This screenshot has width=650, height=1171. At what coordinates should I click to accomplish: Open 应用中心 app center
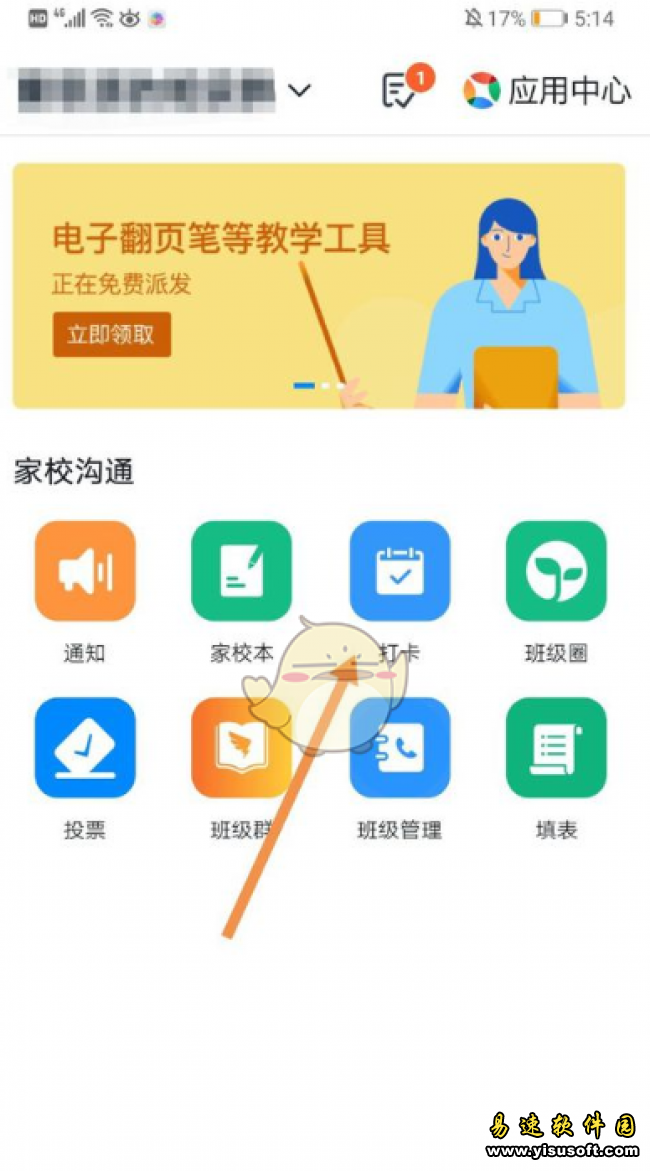coord(547,91)
